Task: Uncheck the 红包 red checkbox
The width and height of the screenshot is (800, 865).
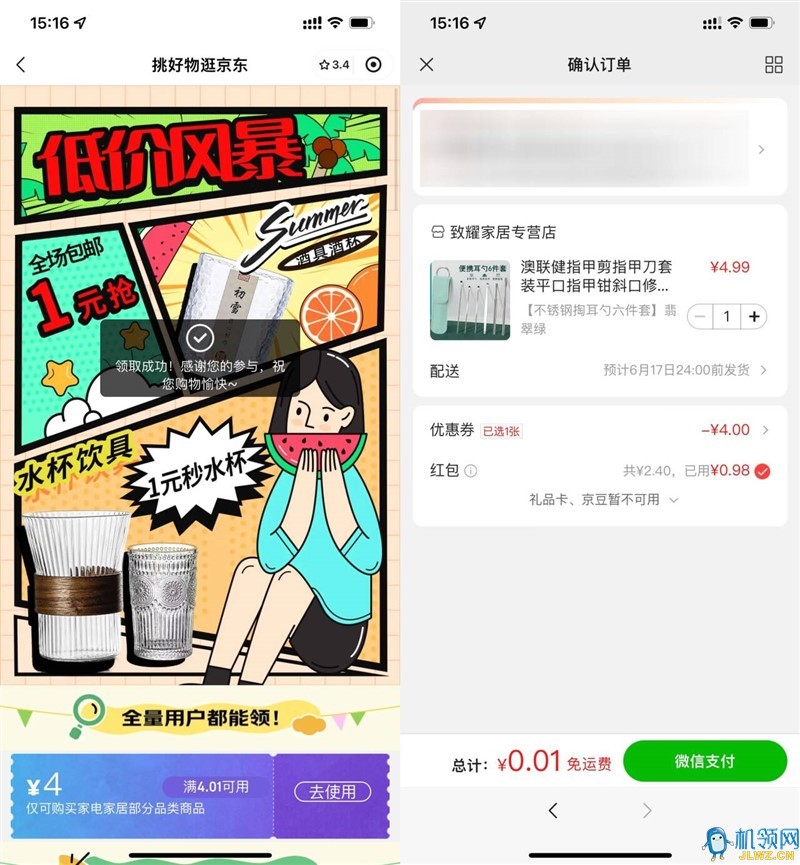Action: click(763, 471)
